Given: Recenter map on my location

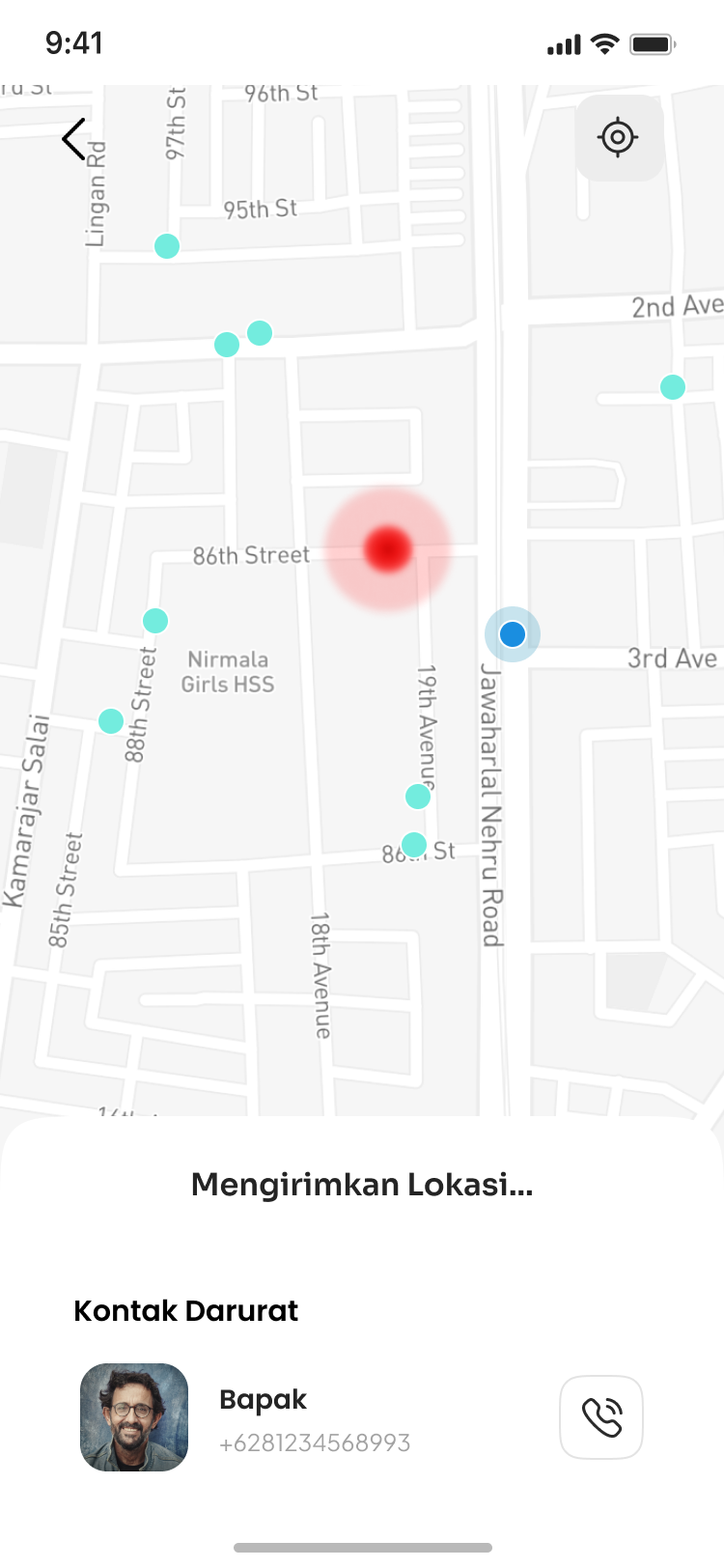Looking at the screenshot, I should click(x=618, y=137).
